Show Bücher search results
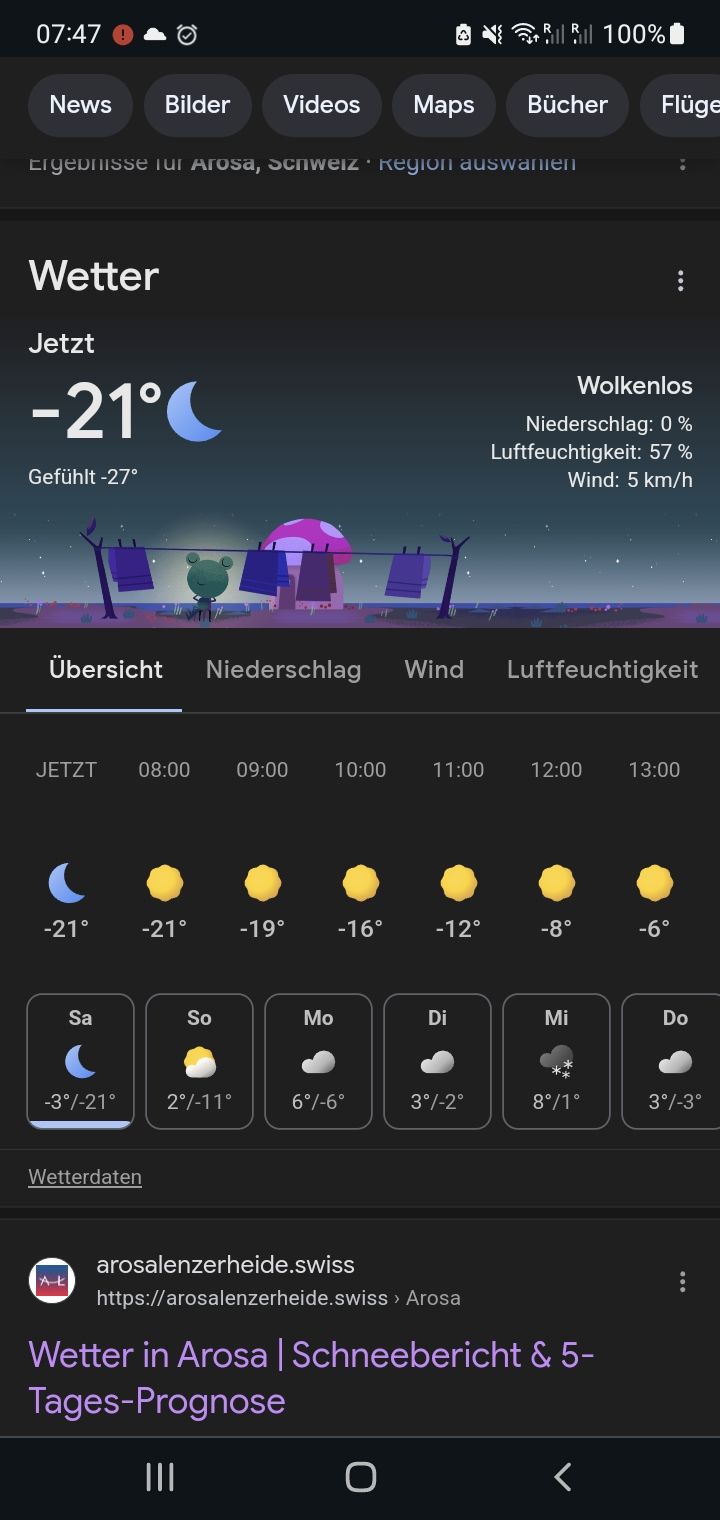This screenshot has height=1520, width=720. [567, 105]
